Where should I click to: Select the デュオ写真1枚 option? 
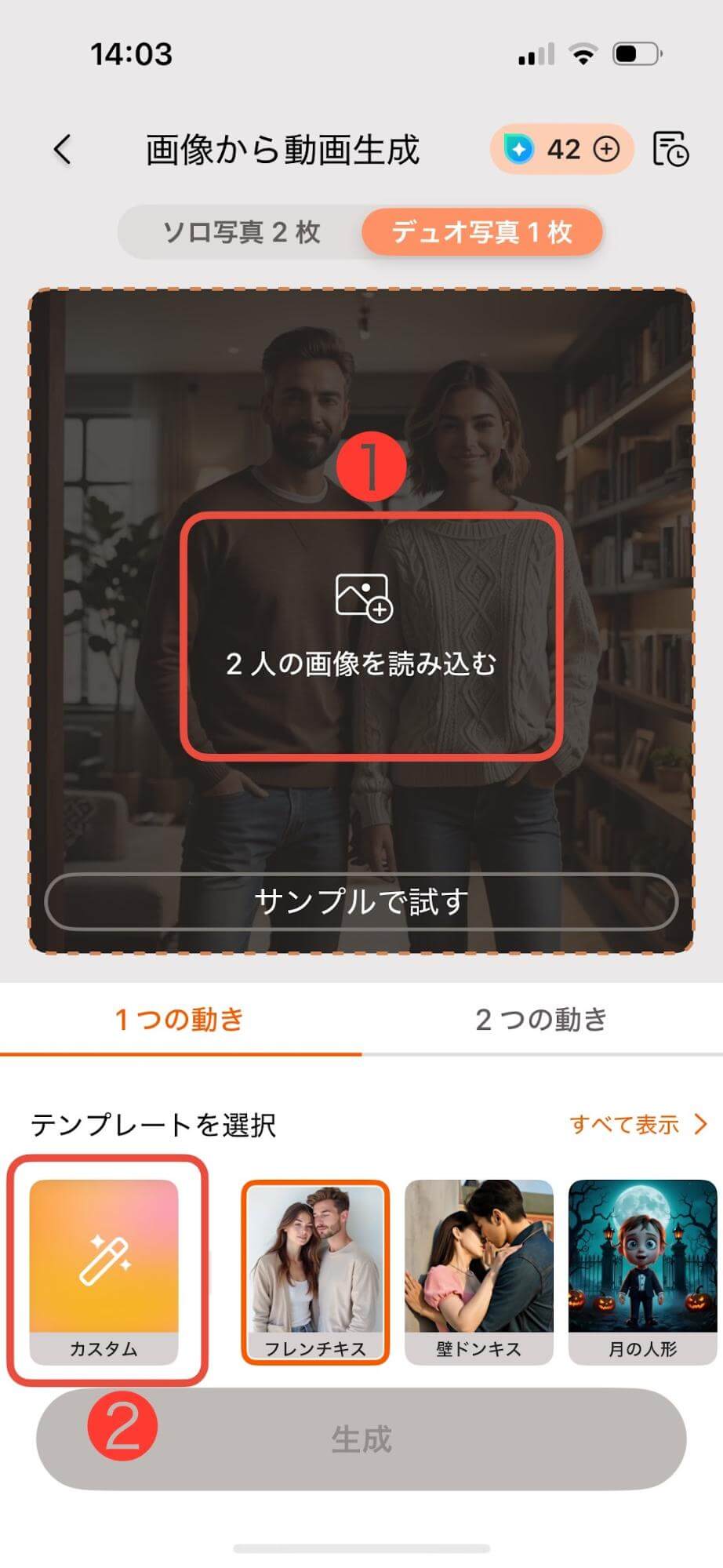click(x=481, y=231)
